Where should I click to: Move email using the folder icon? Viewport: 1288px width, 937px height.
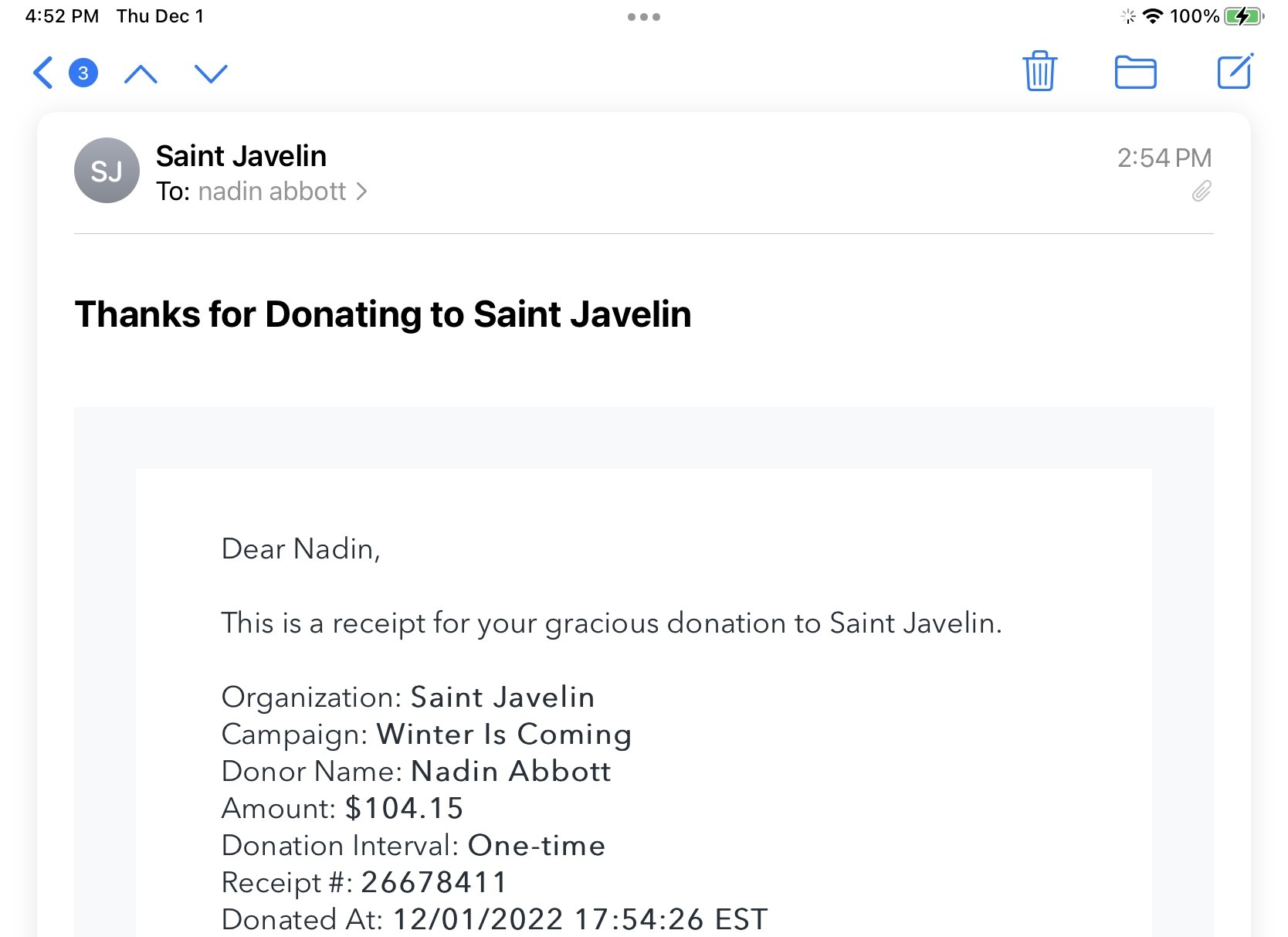click(1135, 73)
